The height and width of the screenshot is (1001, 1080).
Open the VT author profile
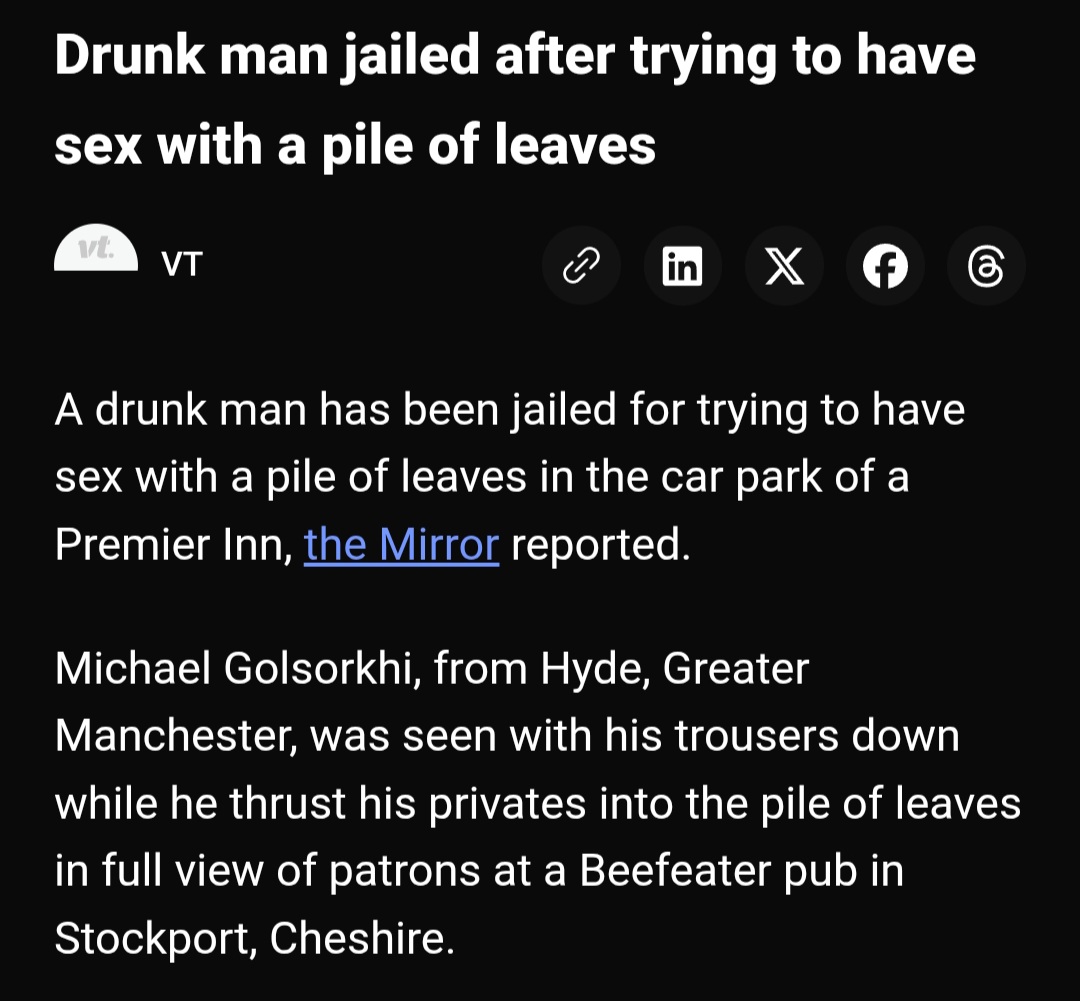tap(180, 263)
